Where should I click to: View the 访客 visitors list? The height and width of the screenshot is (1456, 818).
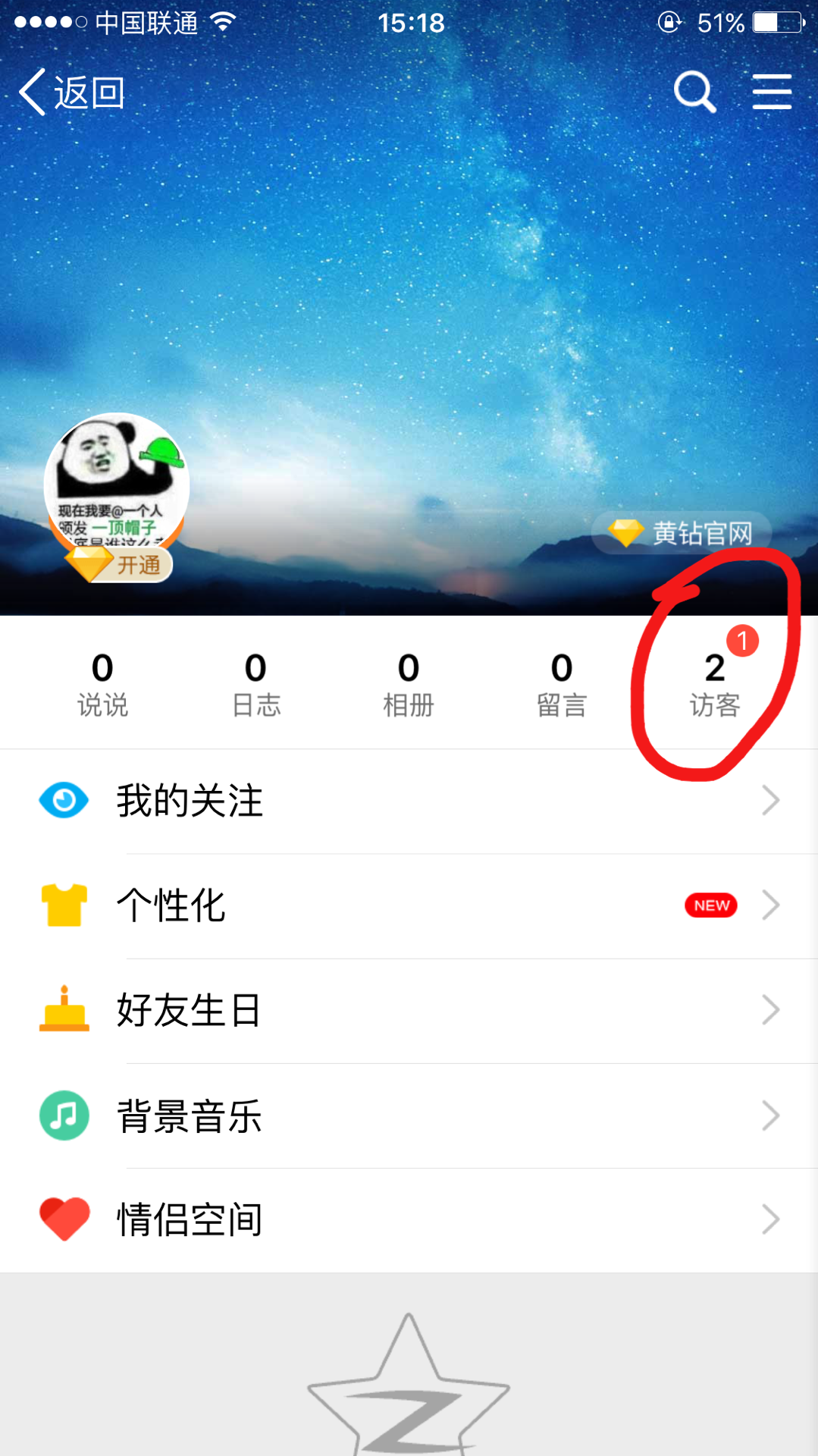pyautogui.click(x=715, y=683)
